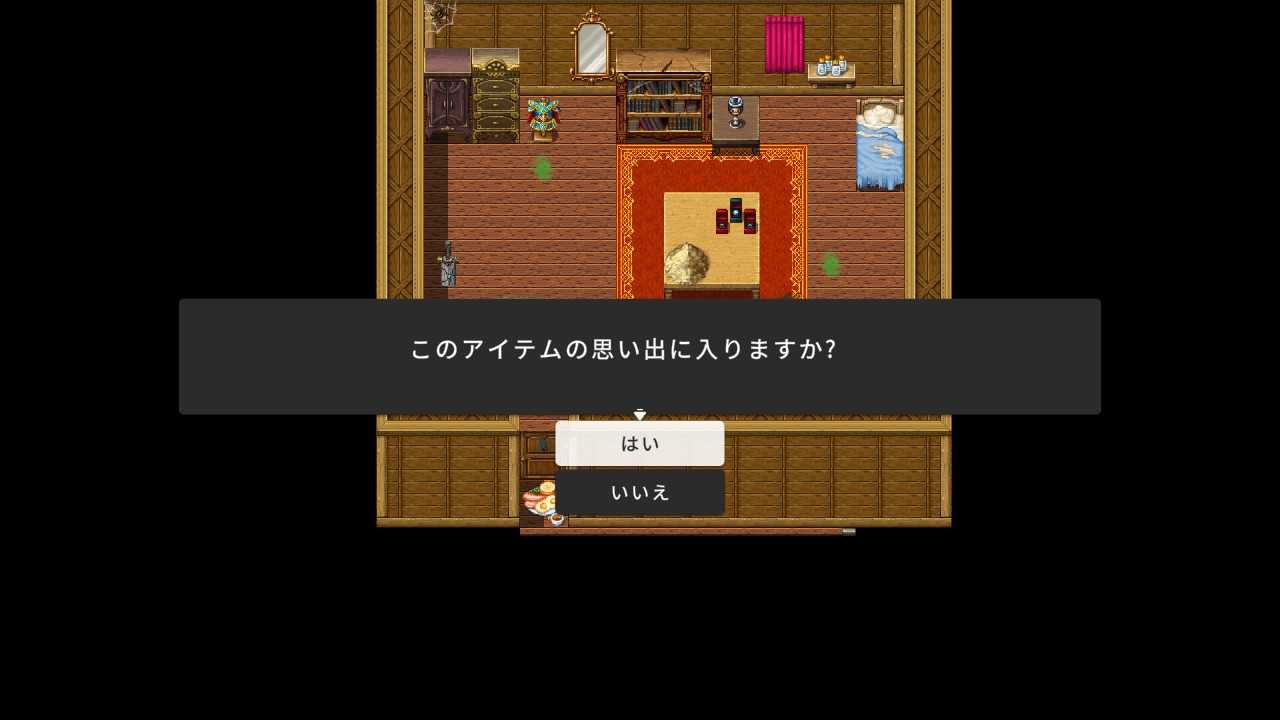Tap the dialog box to advance the text
The image size is (1280, 720).
[x=640, y=356]
